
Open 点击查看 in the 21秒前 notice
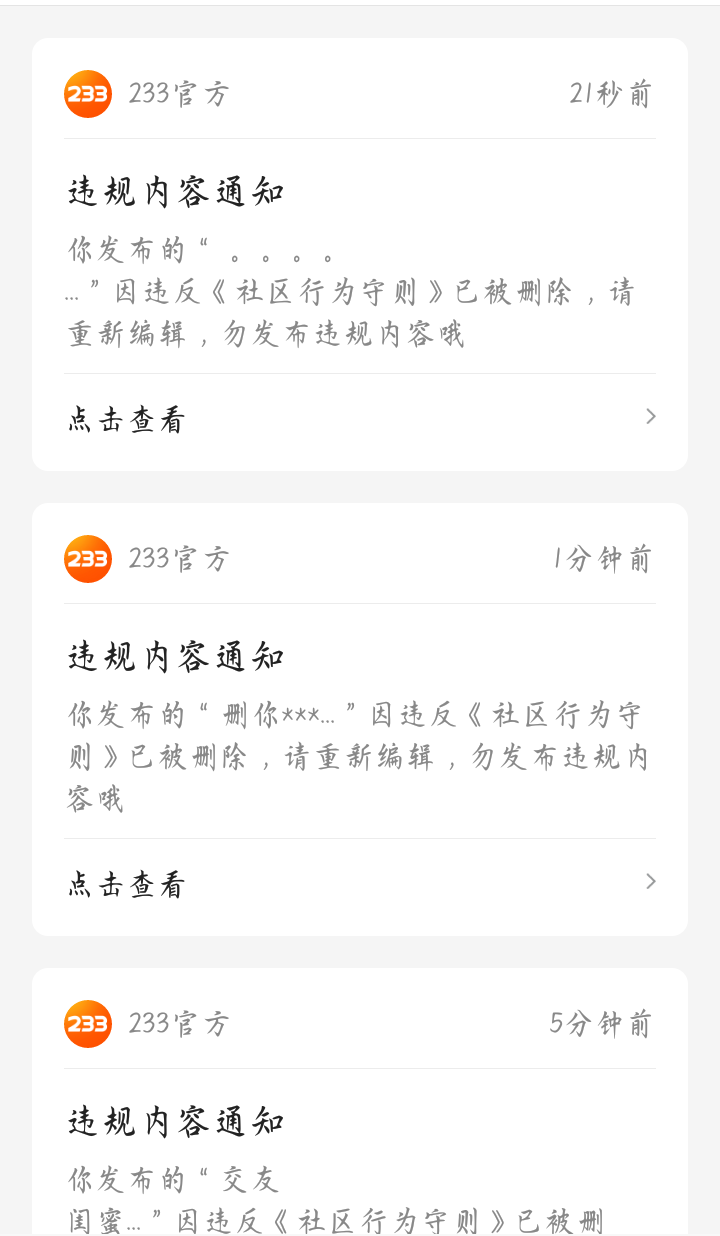(360, 419)
